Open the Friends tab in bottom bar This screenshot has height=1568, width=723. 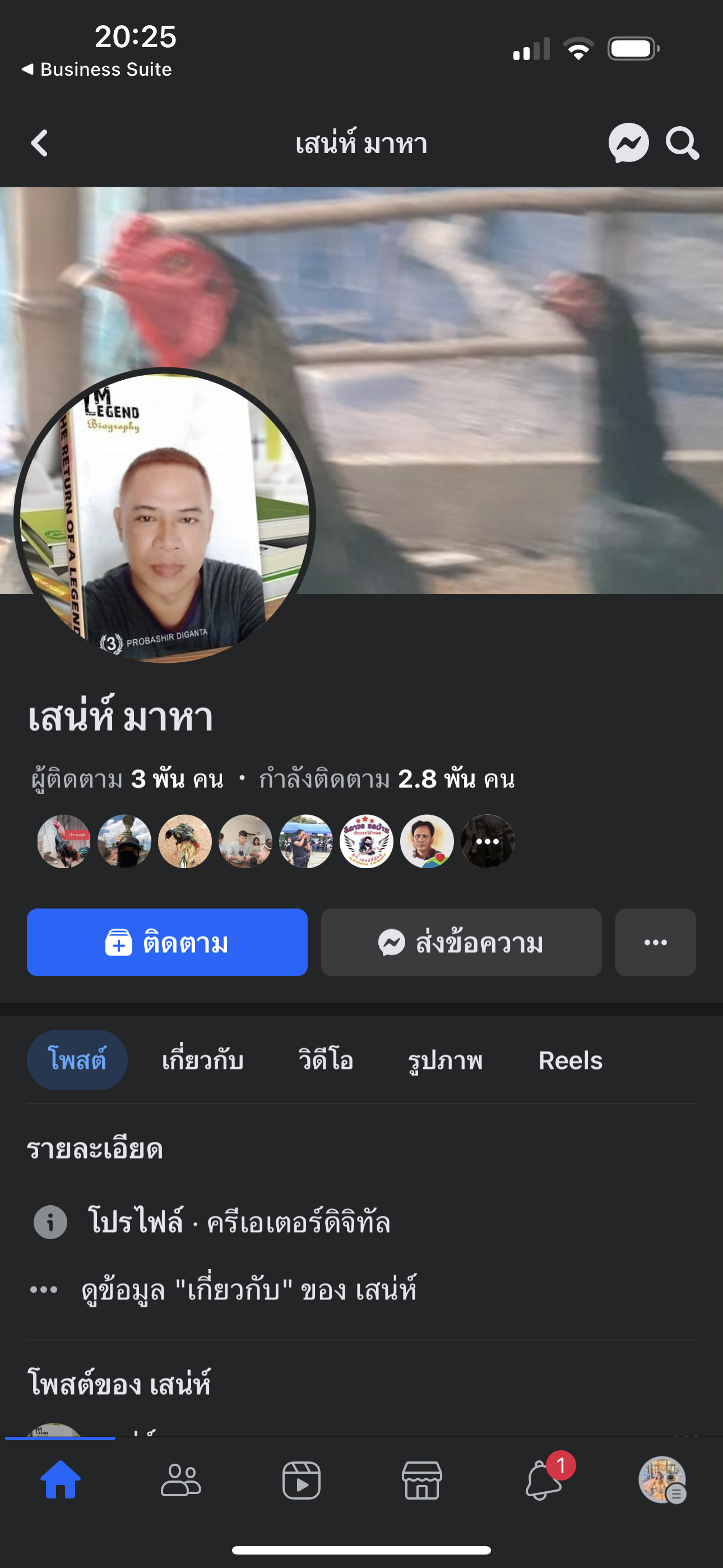click(x=180, y=1481)
